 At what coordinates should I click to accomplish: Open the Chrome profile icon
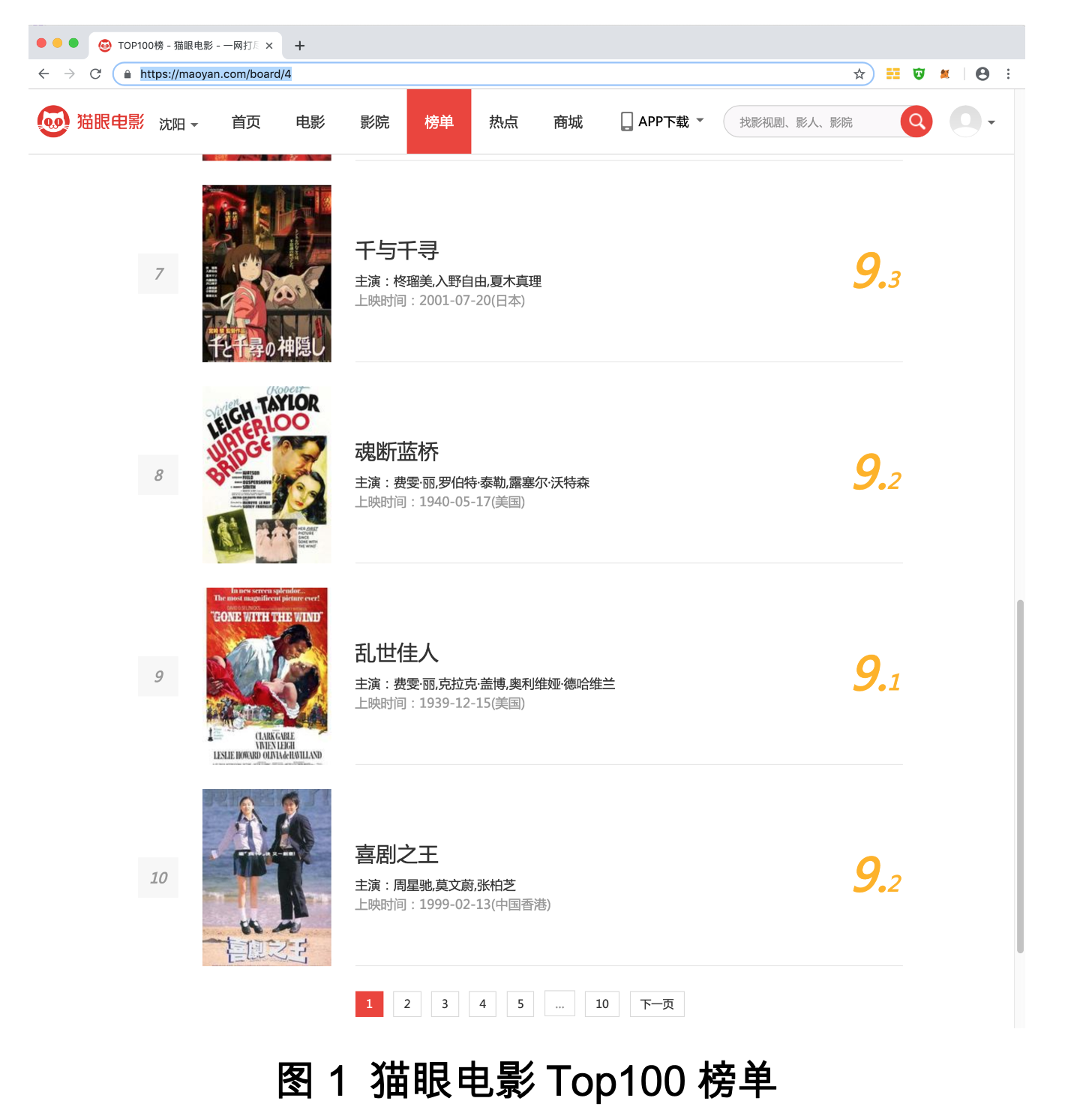[982, 73]
